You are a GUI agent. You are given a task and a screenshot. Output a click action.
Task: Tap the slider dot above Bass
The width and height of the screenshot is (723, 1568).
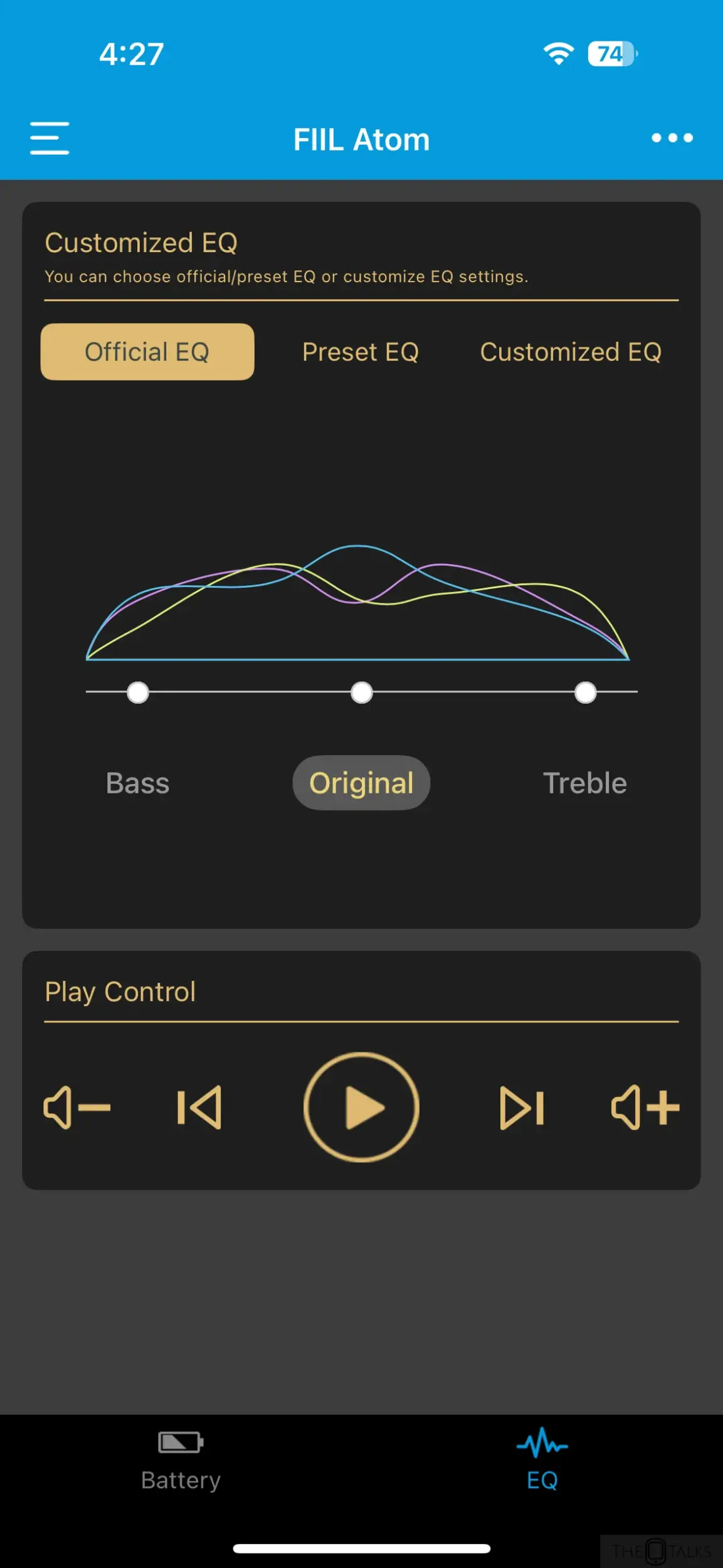(138, 693)
